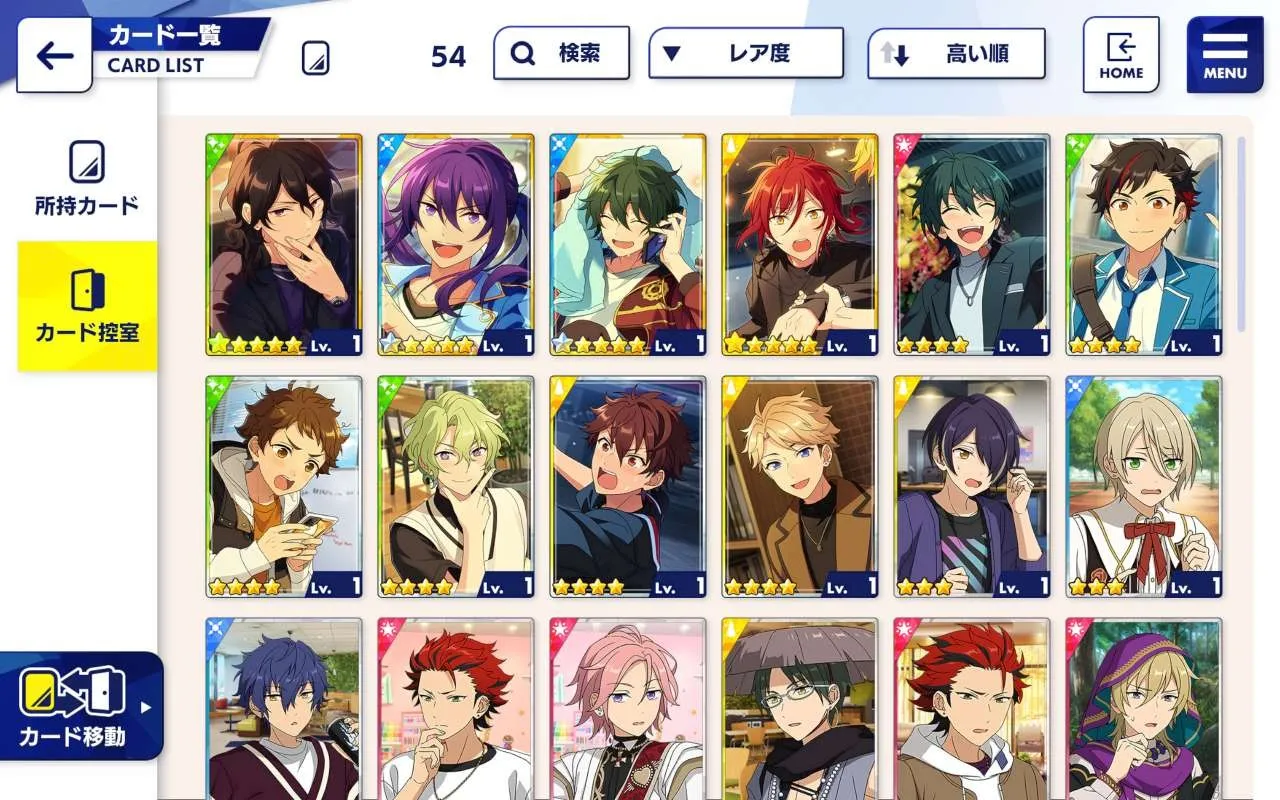This screenshot has width=1280, height=800.
Task: Open the pink-haired card in third row
Action: 628,710
